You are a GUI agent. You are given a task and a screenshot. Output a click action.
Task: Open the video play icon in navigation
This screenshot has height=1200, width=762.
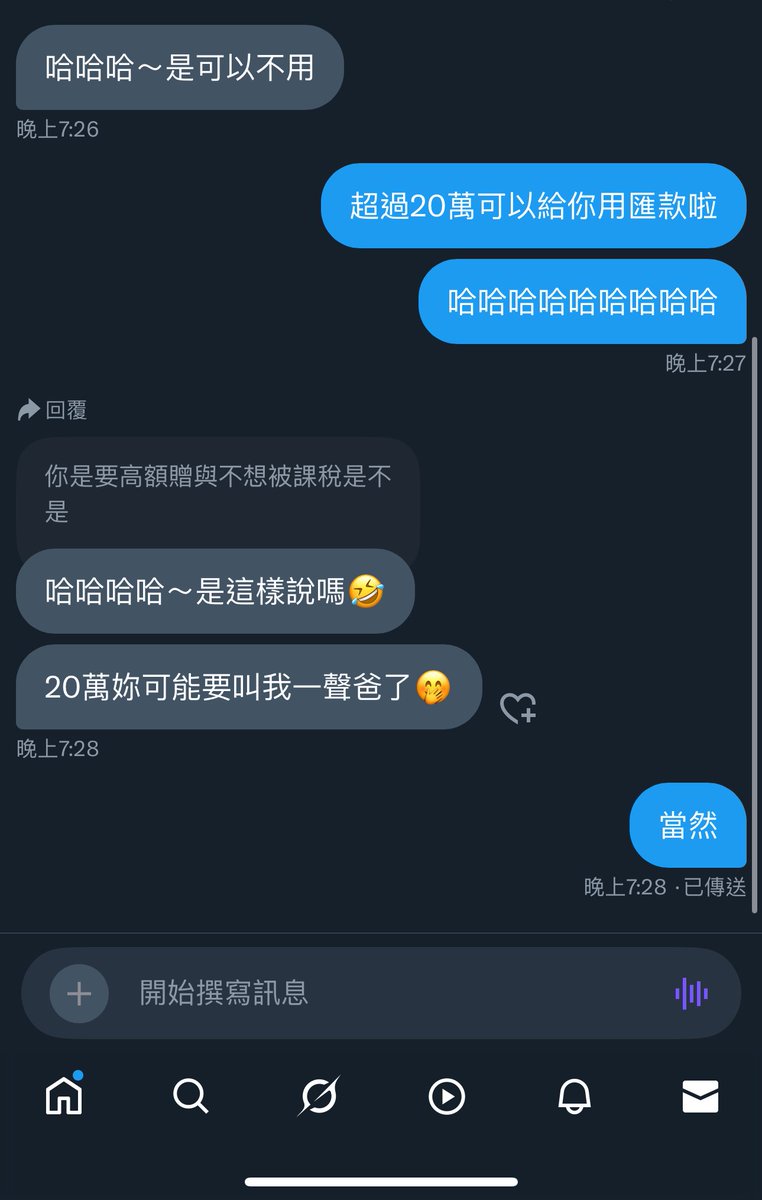(445, 1097)
